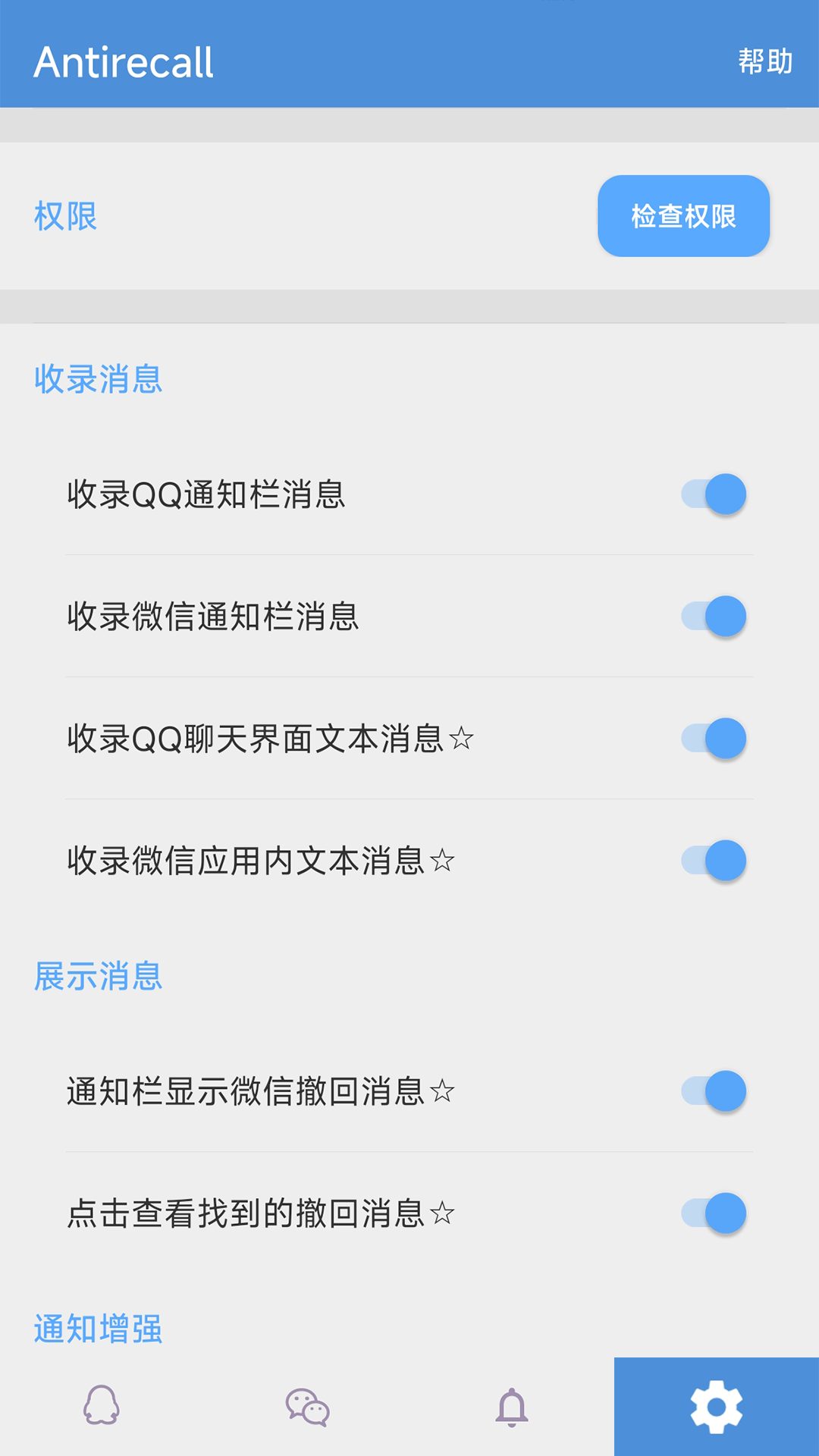Disable 收录微信应用内文本消息
The width and height of the screenshot is (819, 1456).
pyautogui.click(x=711, y=861)
